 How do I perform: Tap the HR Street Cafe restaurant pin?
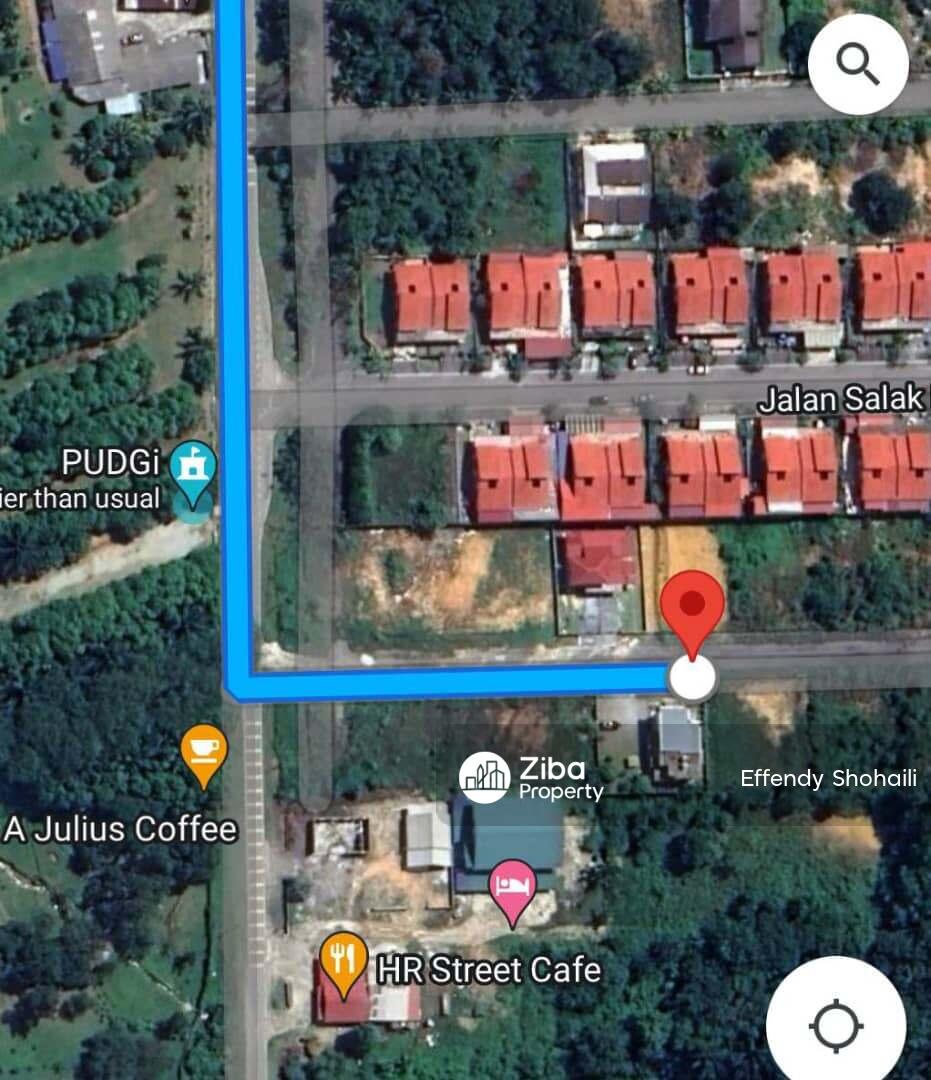tap(343, 962)
